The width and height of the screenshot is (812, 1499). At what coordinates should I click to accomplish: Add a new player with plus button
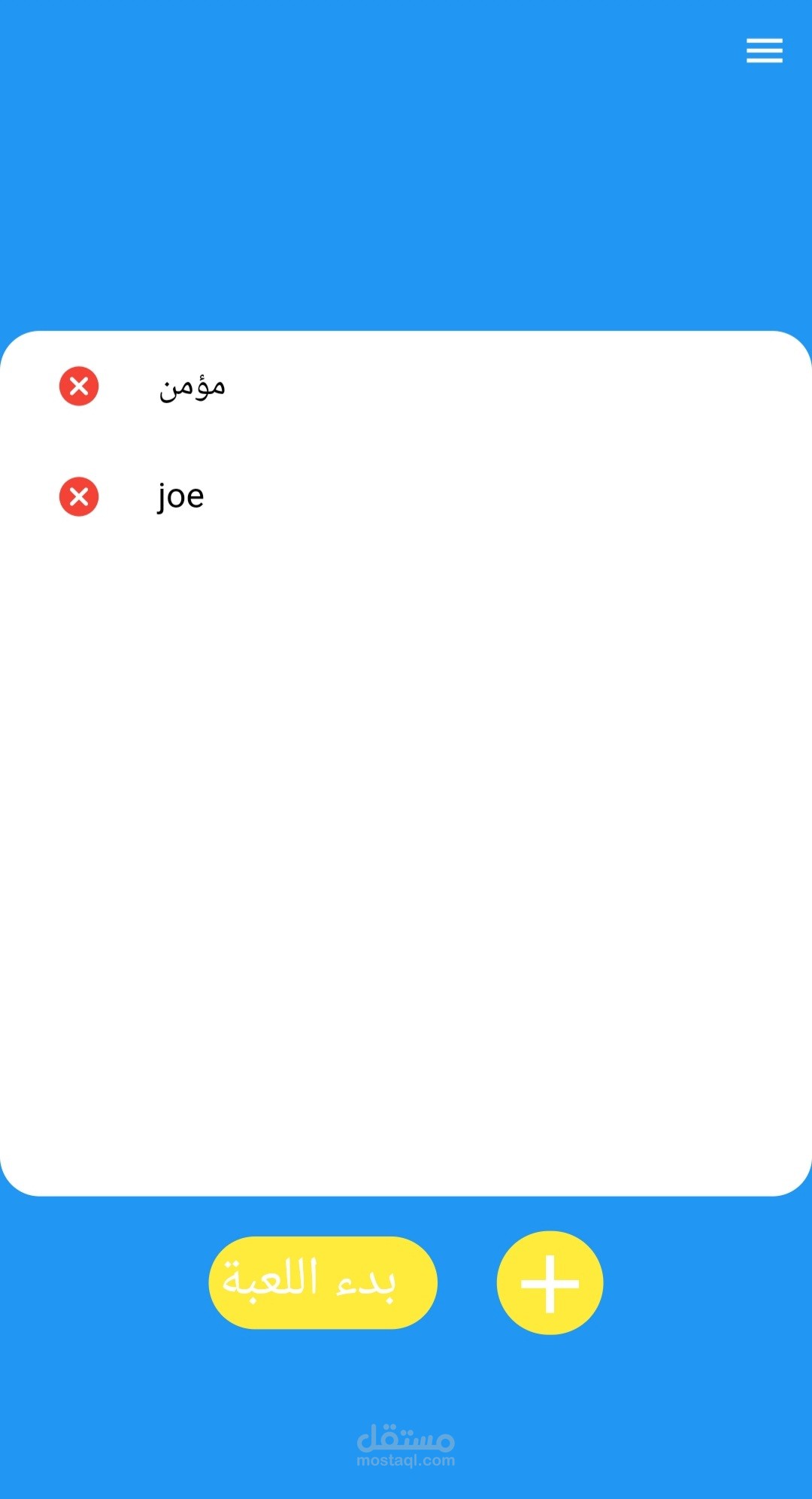coord(550,1282)
